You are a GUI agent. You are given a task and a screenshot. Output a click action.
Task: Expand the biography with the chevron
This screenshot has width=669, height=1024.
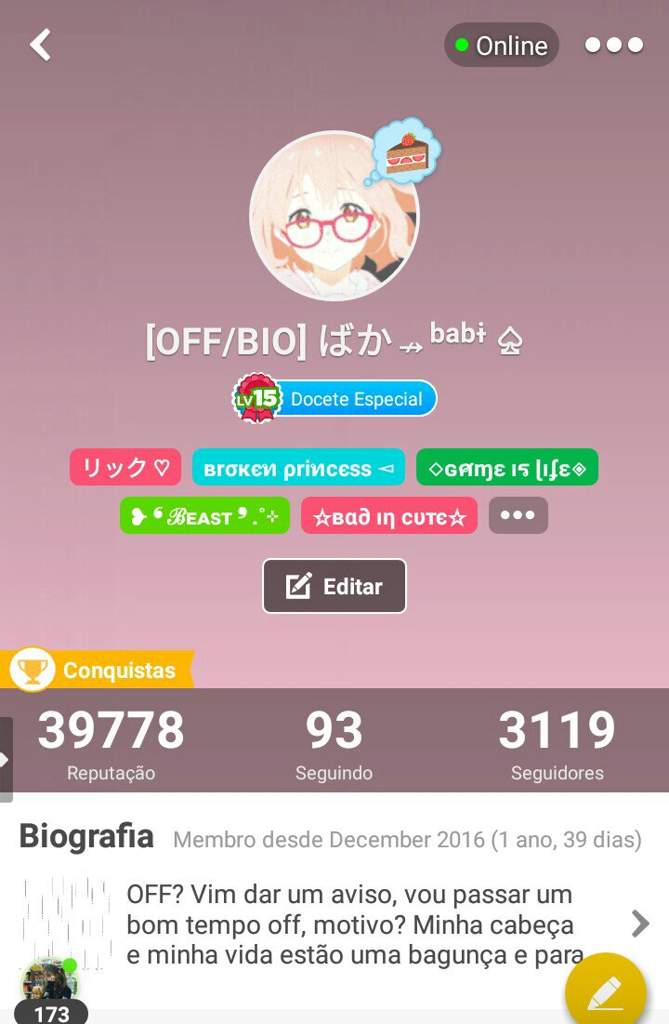[x=640, y=923]
